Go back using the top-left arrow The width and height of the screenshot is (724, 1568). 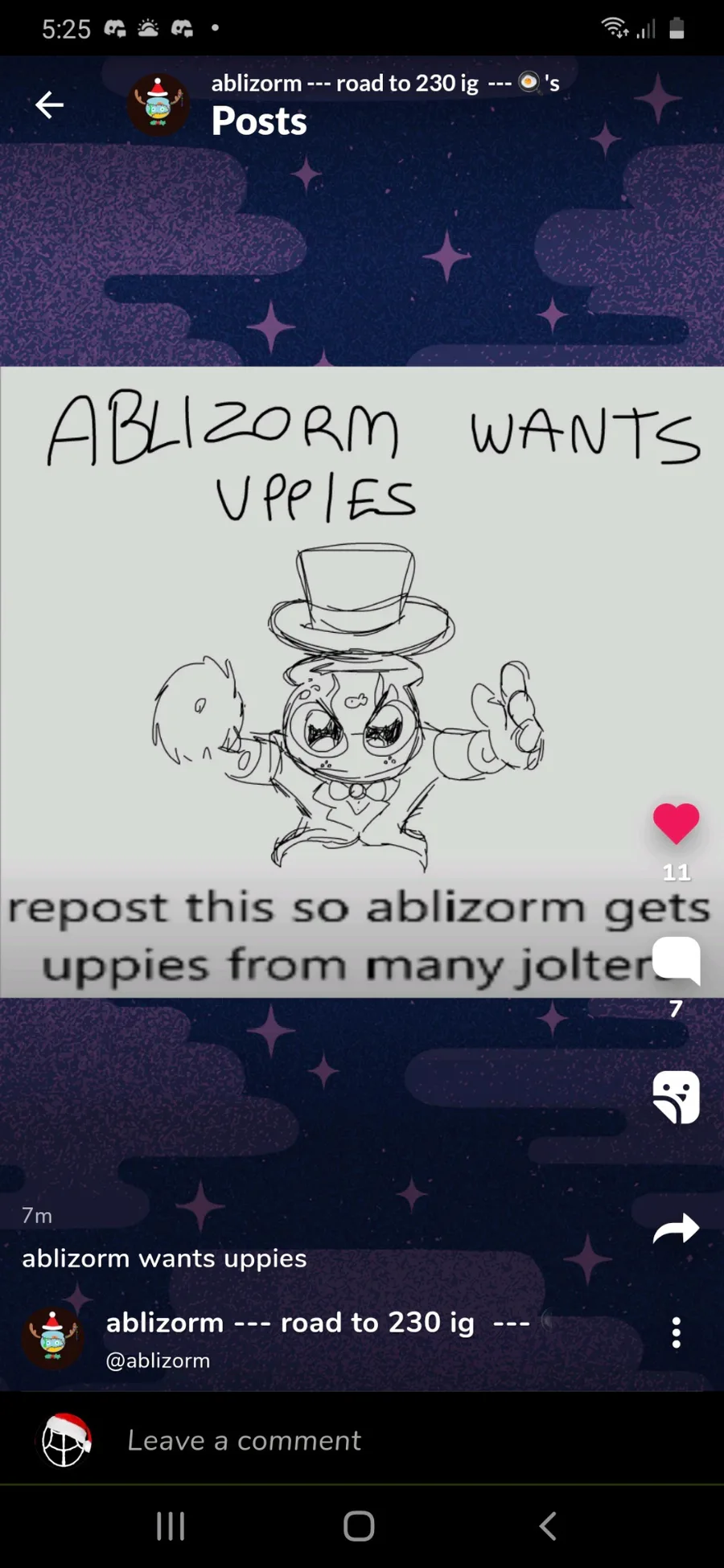49,105
